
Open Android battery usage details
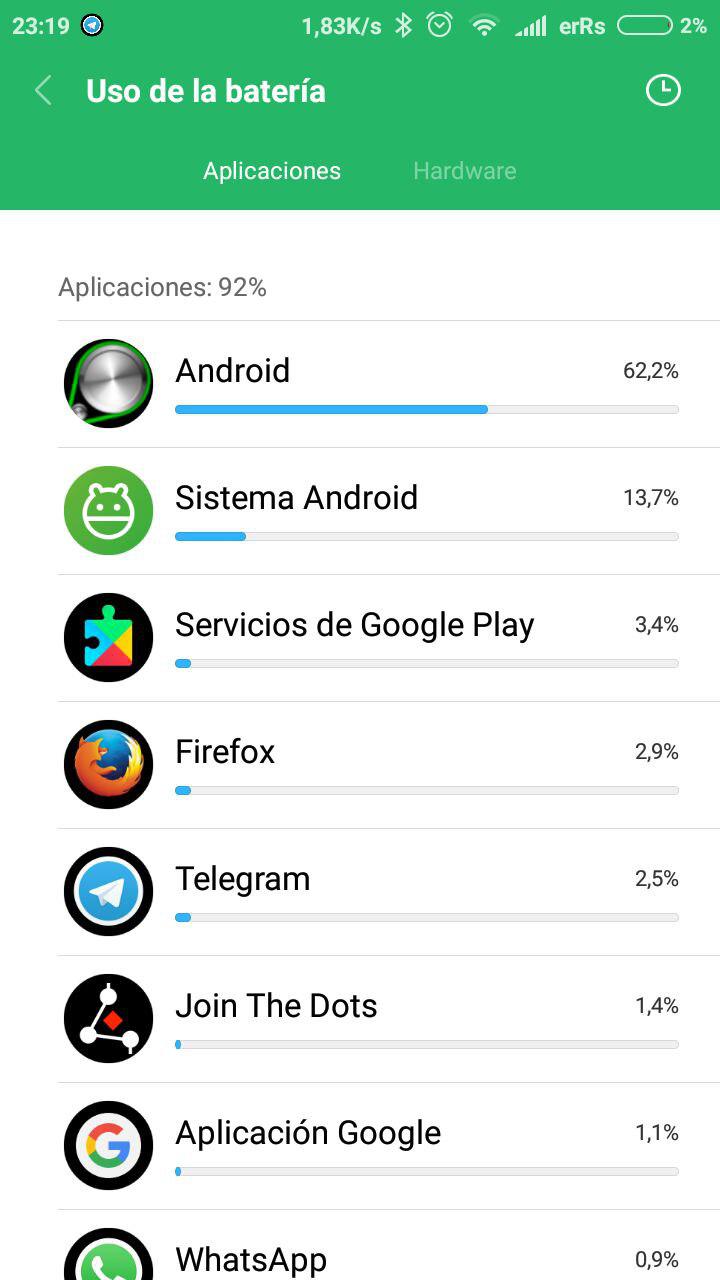[388, 384]
